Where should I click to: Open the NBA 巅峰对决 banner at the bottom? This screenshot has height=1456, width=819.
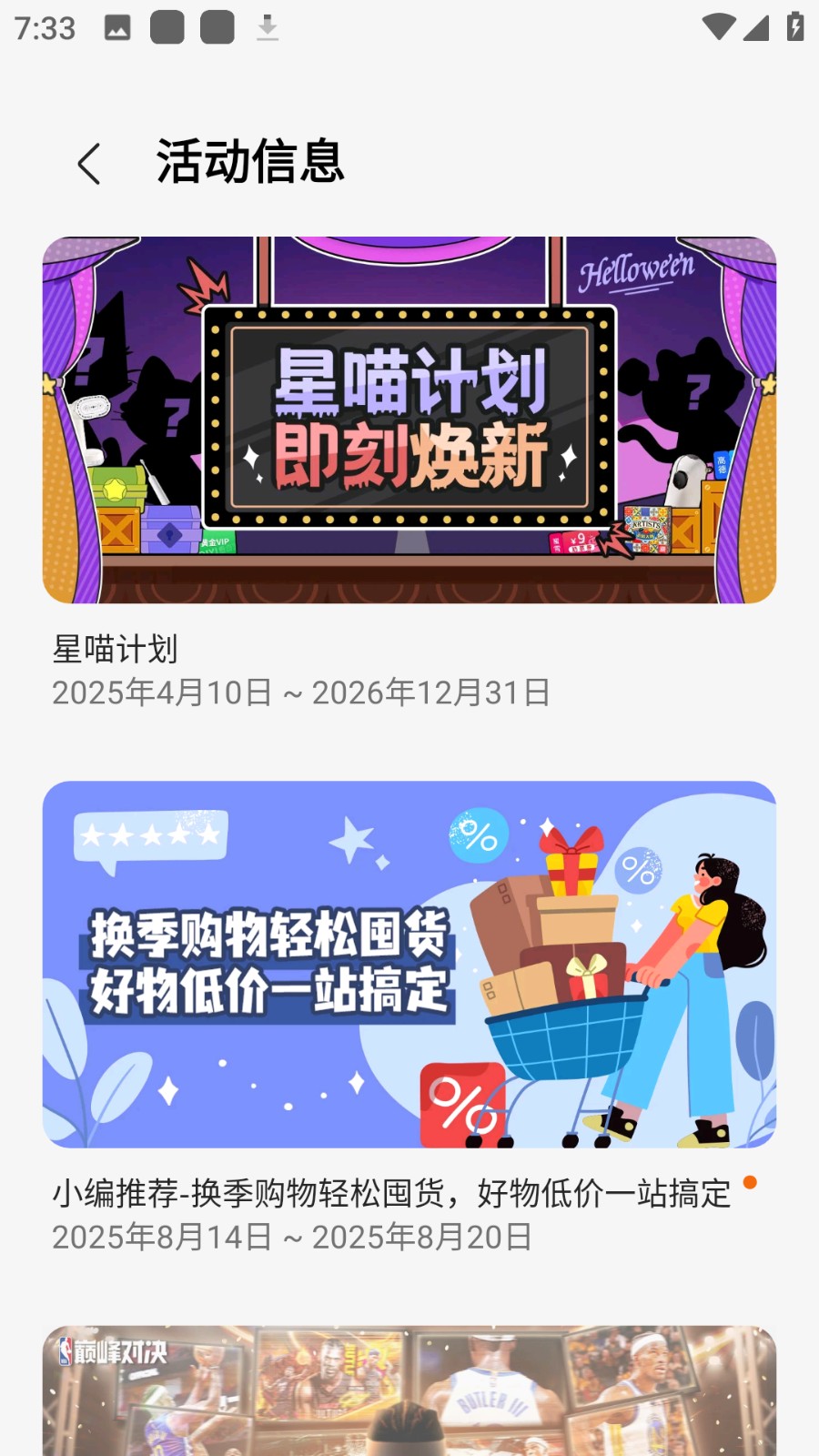coord(409,1392)
